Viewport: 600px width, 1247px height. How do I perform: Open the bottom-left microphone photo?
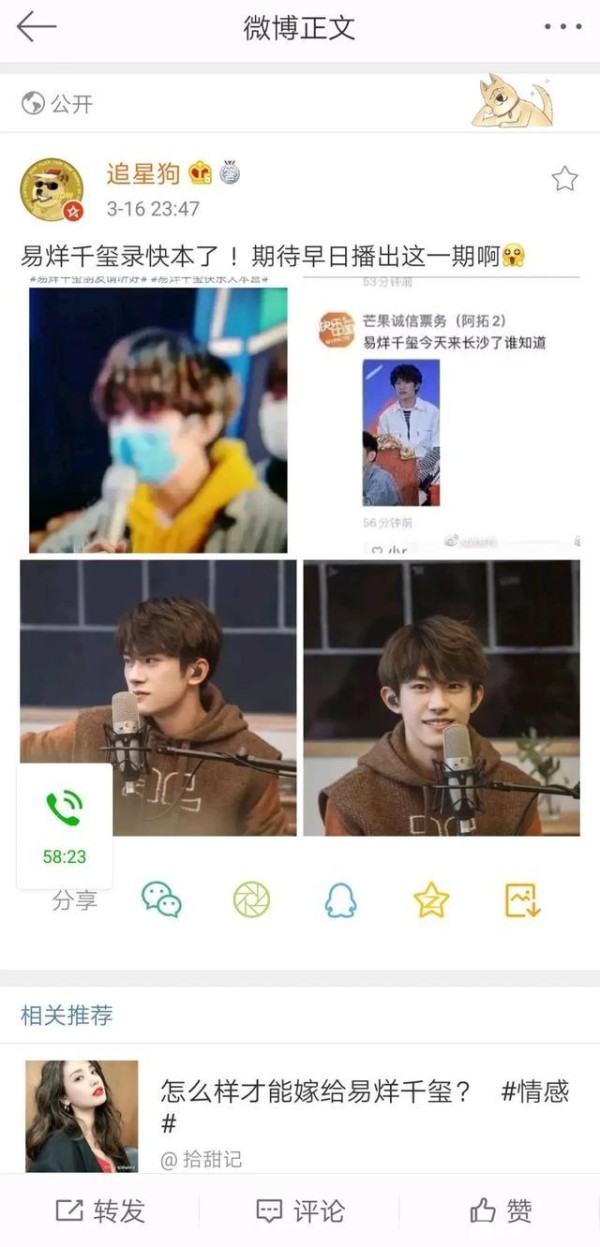158,697
